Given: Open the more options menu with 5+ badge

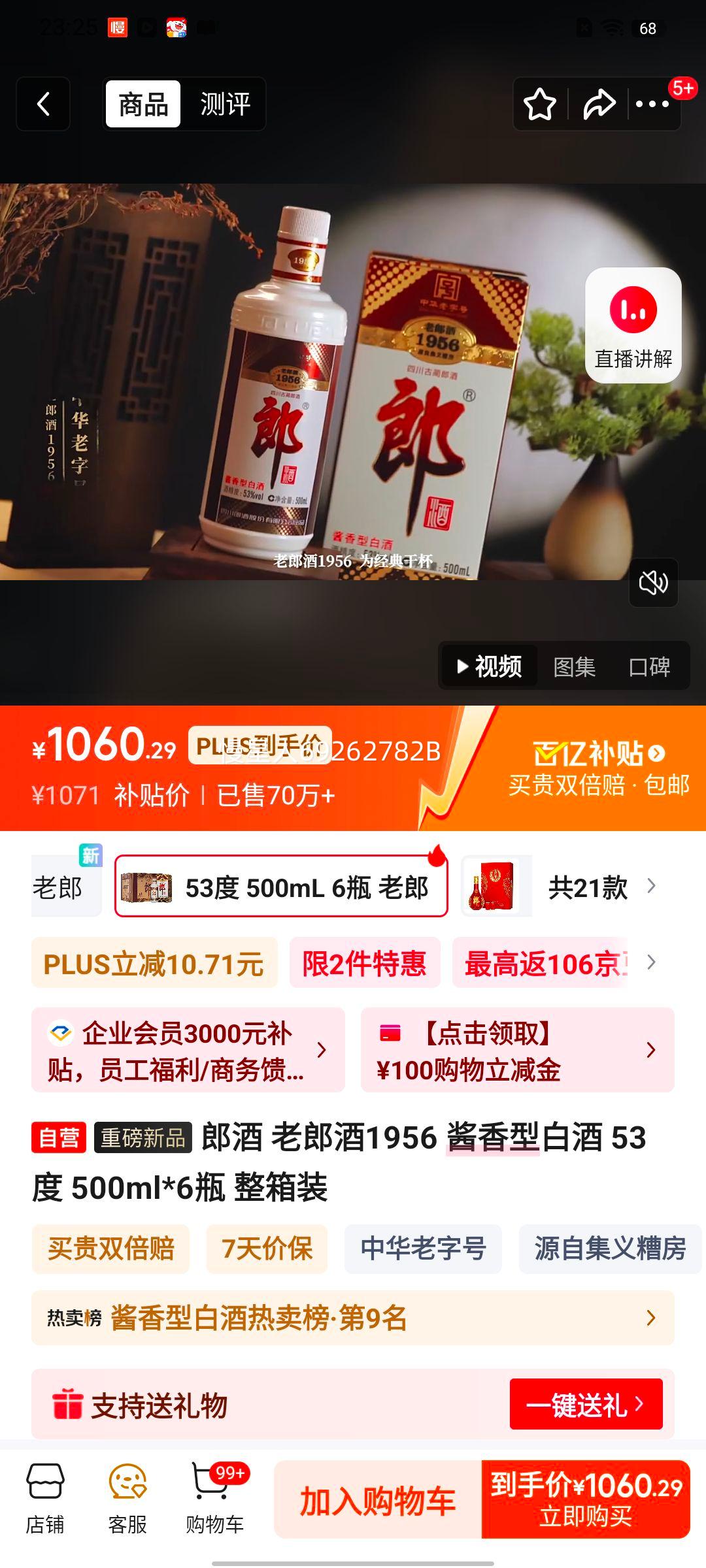Looking at the screenshot, I should click(650, 104).
